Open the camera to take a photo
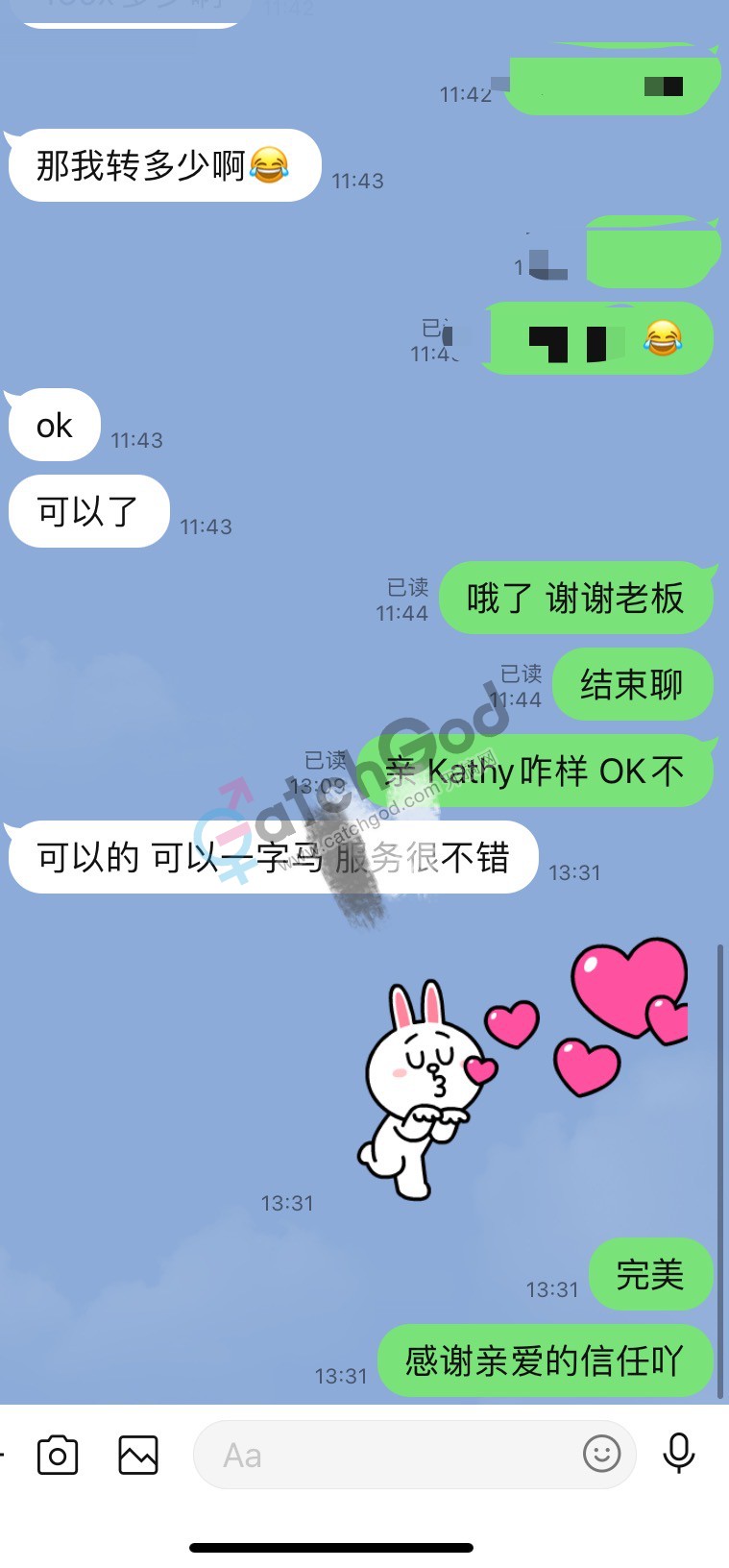729x1568 pixels. point(58,1455)
